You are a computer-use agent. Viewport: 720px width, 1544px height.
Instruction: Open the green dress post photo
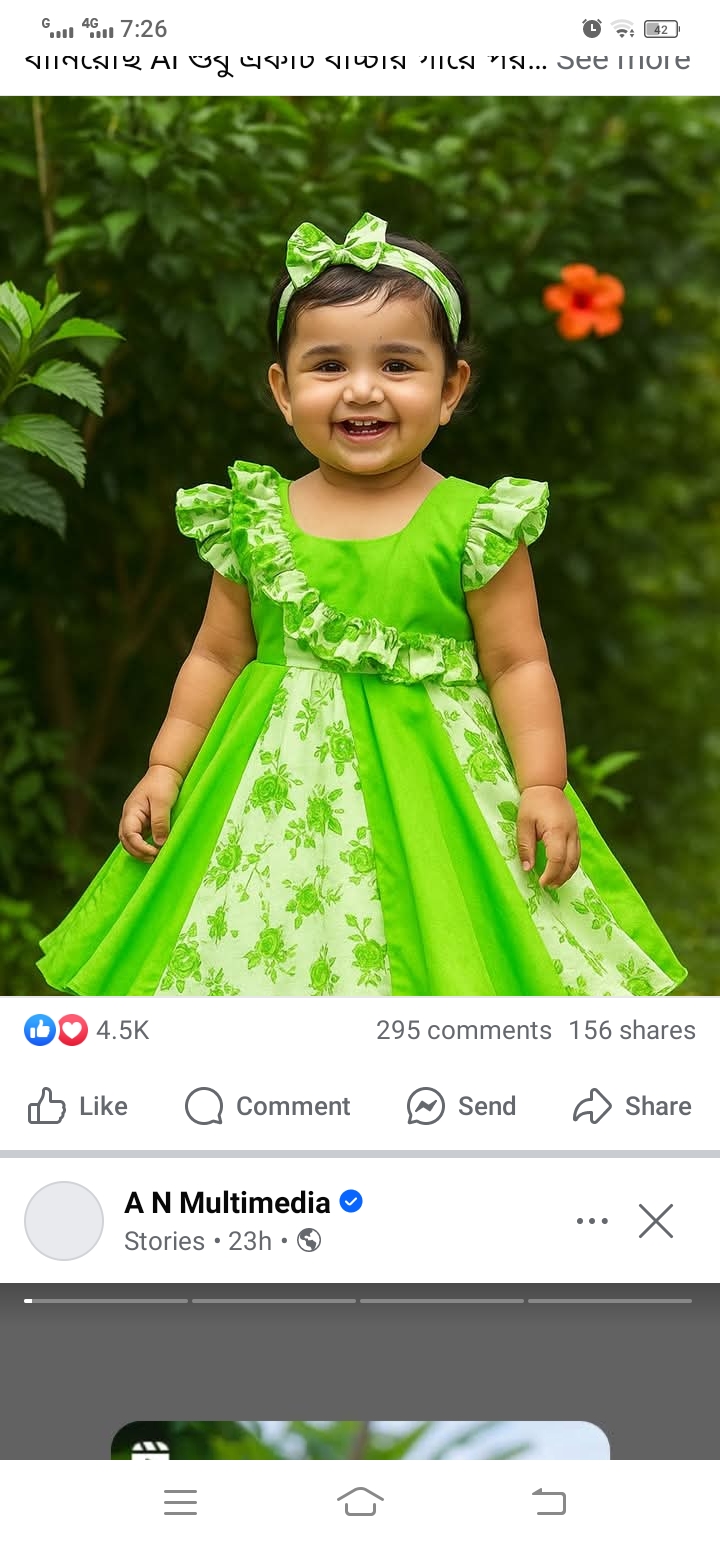pos(360,545)
